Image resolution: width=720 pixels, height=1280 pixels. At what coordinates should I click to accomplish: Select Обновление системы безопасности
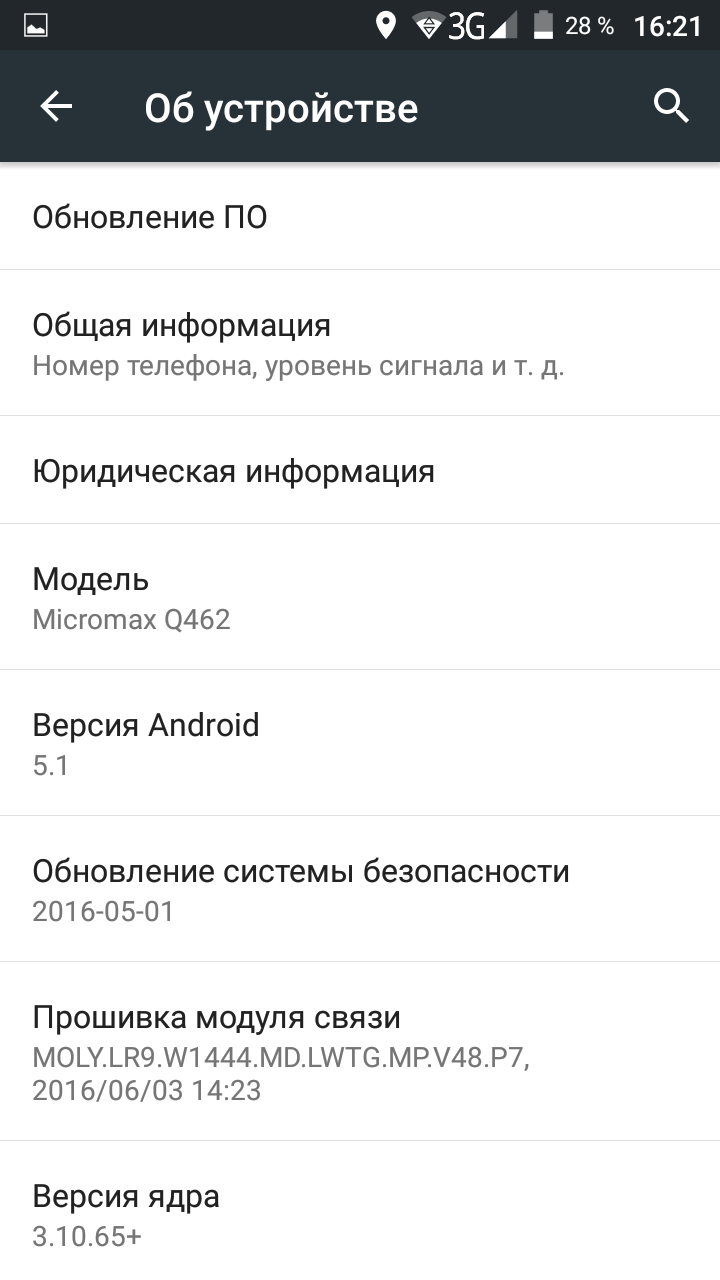tap(360, 889)
